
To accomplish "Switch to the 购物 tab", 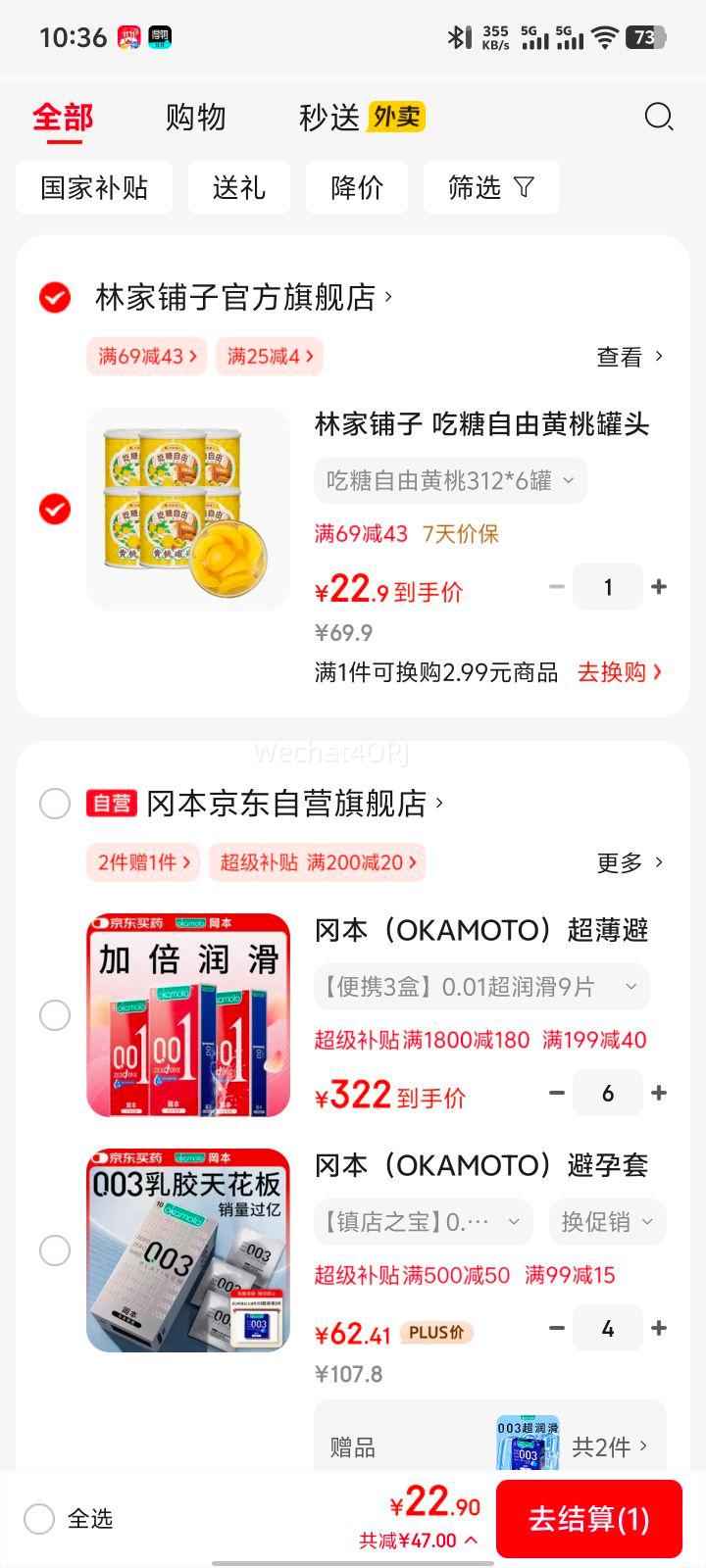I will 196,117.
